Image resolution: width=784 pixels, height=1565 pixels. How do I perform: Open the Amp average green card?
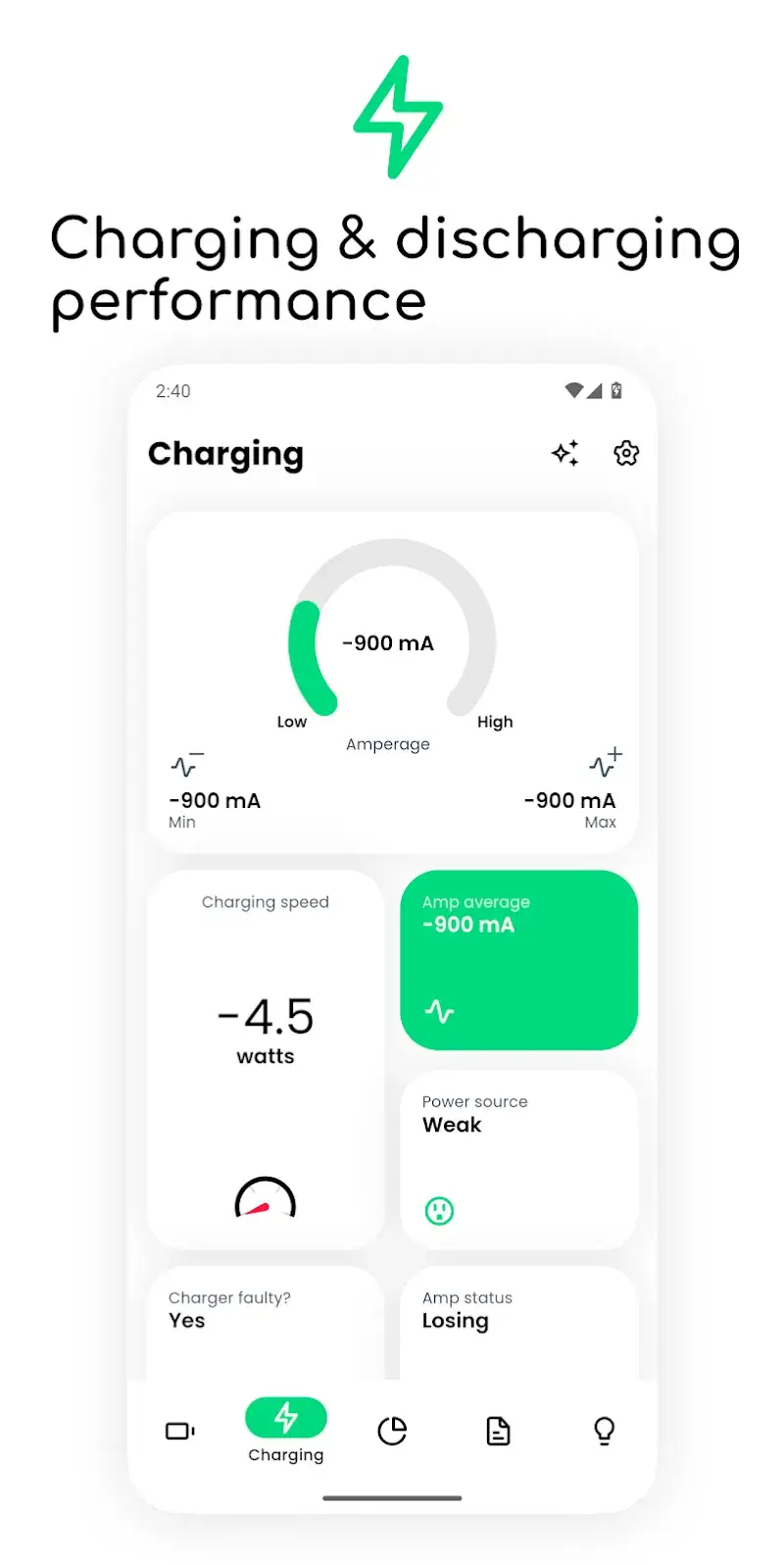click(518, 959)
